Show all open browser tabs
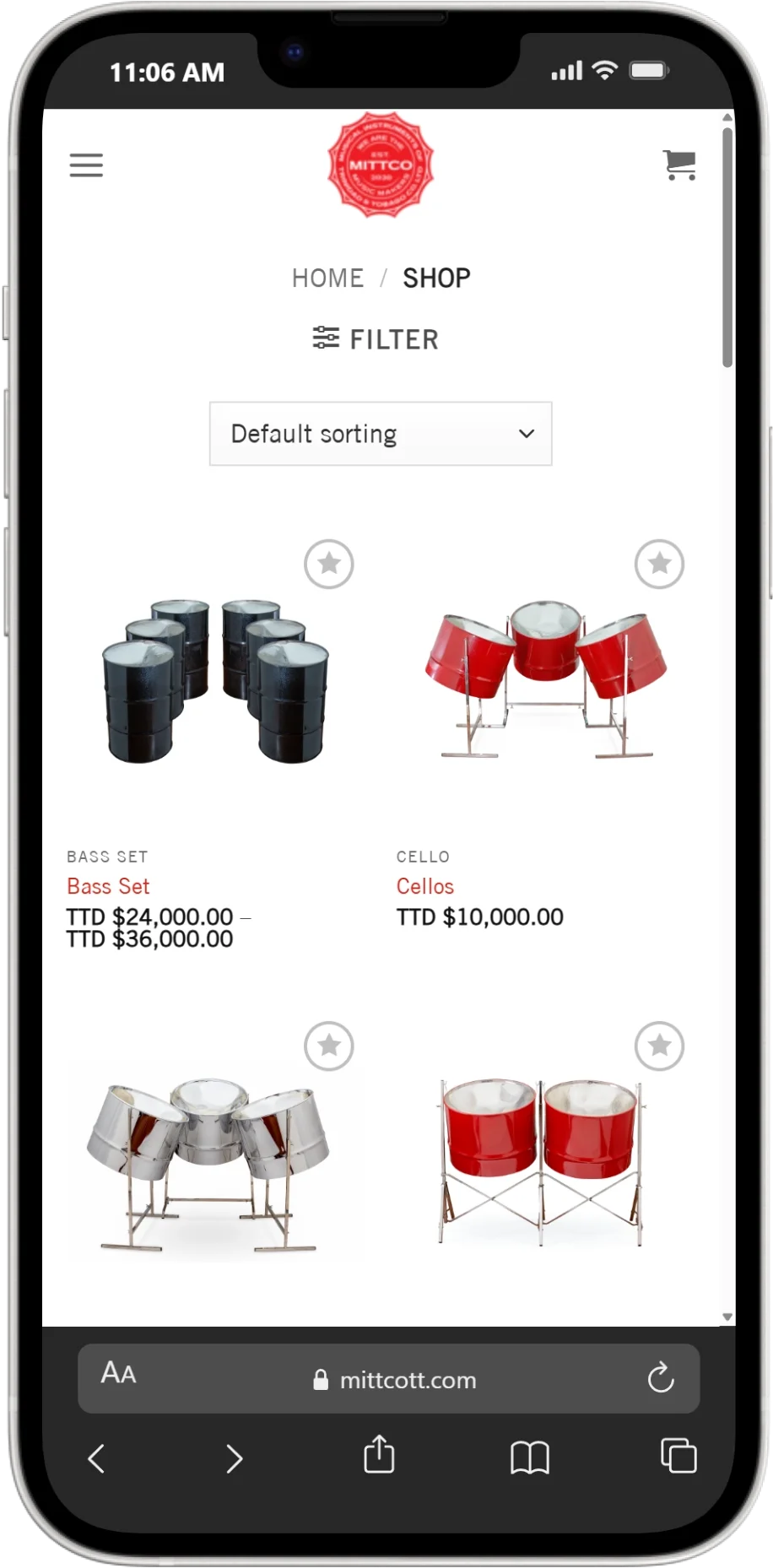773x1568 pixels. coord(678,1455)
